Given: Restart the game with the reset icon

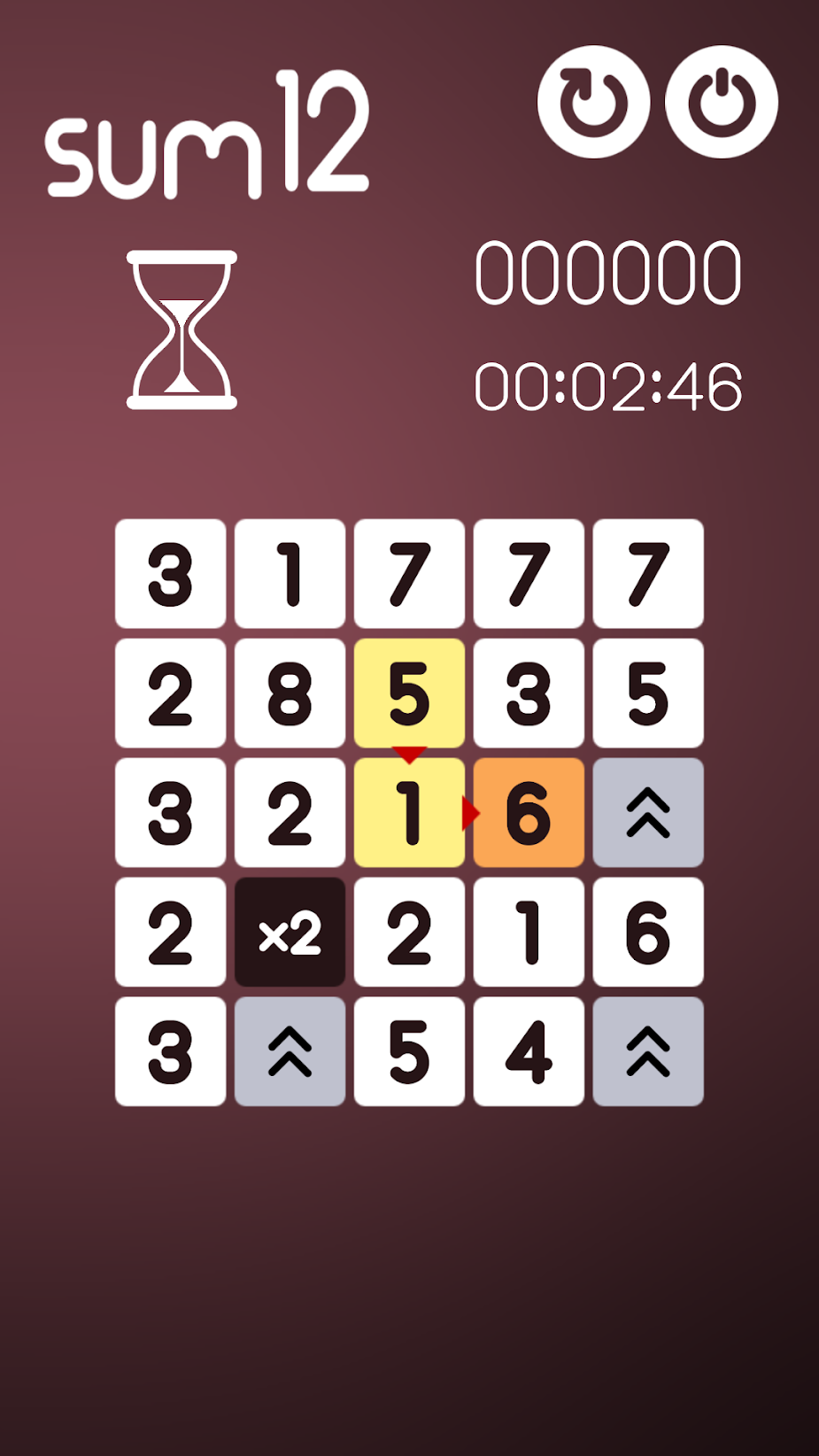Looking at the screenshot, I should [x=593, y=102].
